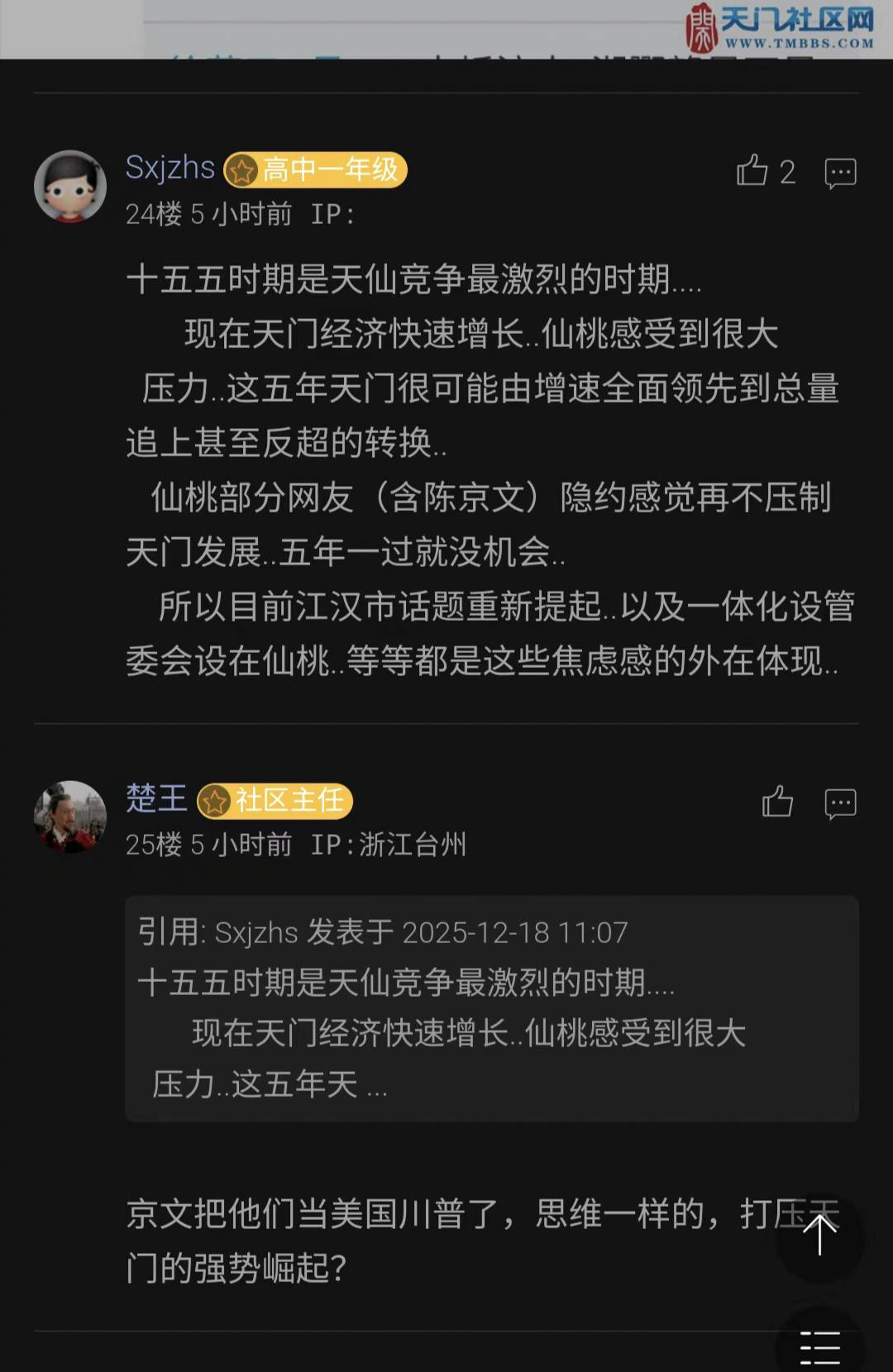Image resolution: width=893 pixels, height=1372 pixels.
Task: Open the quoted Sxjzhs post block
Action: pos(491,1008)
